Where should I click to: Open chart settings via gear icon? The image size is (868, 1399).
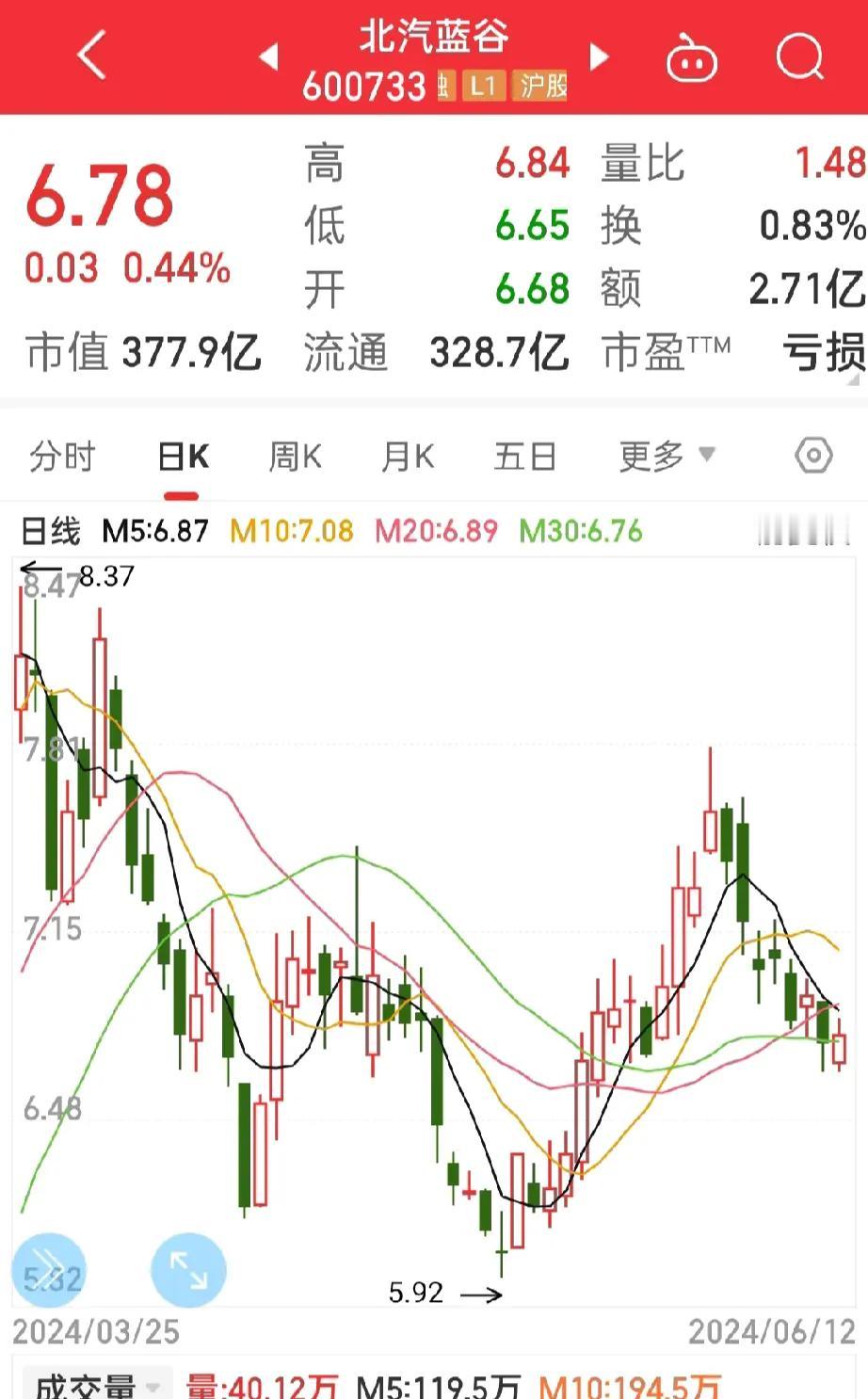tap(812, 456)
